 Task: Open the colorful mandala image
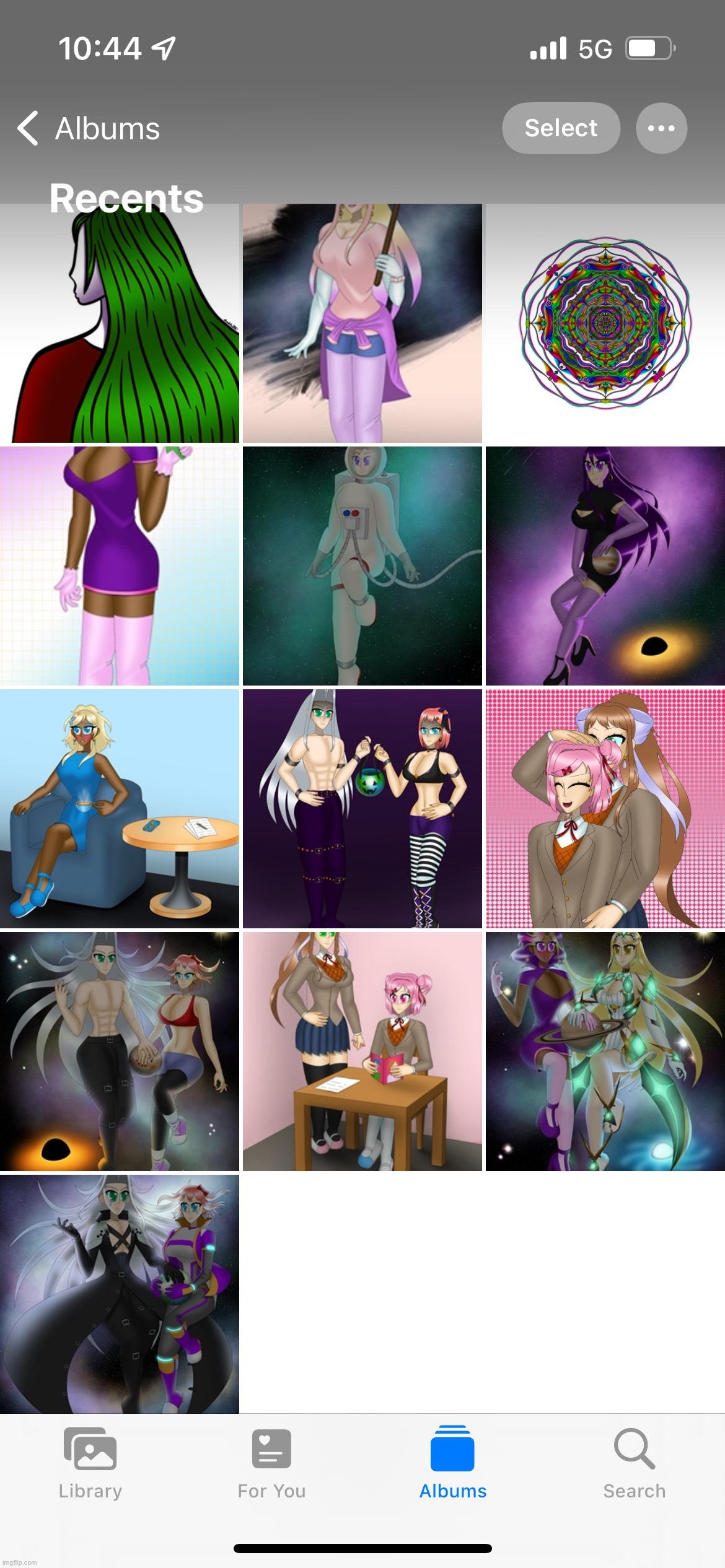(605, 323)
